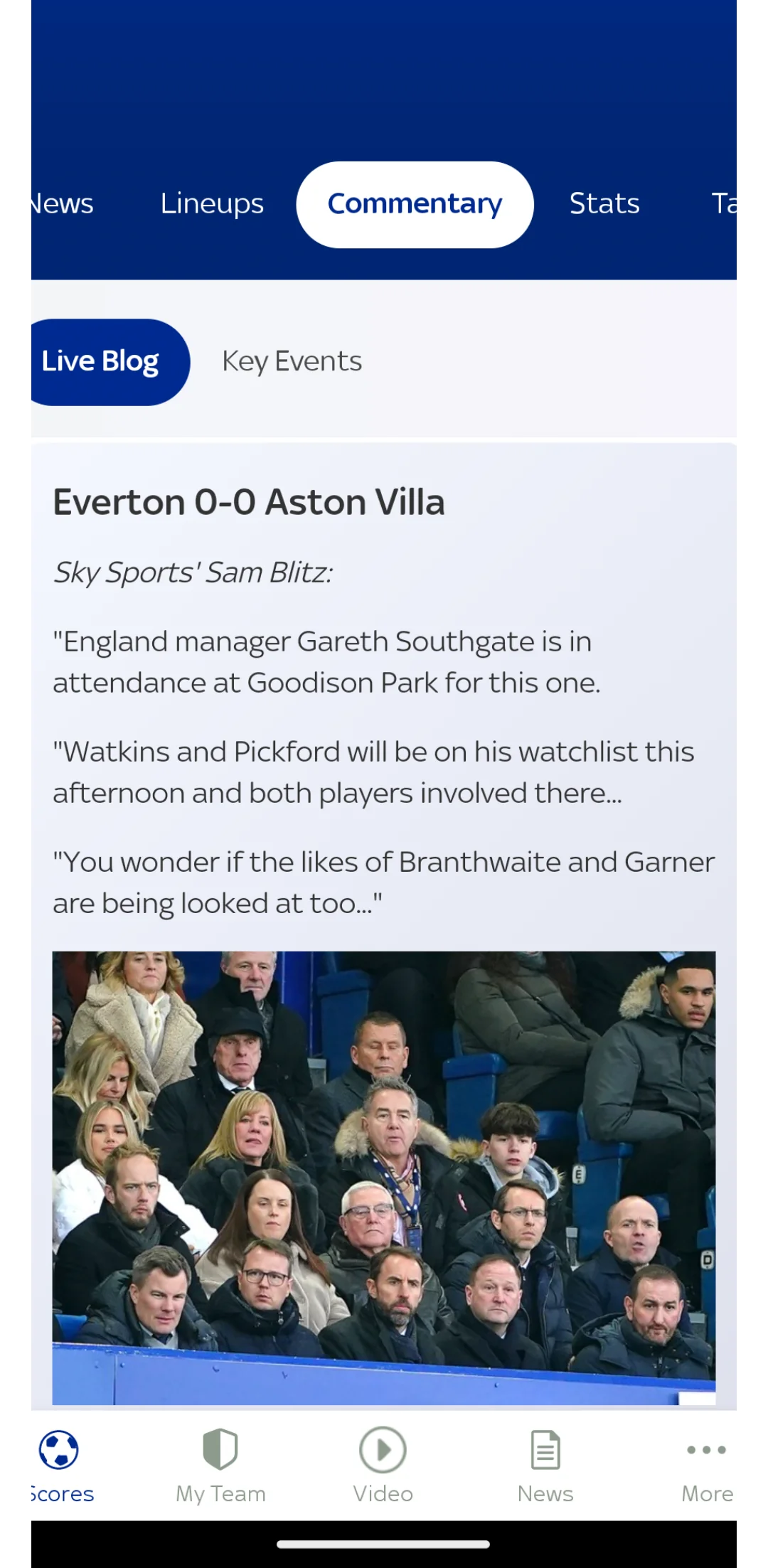Go to the News top tab

pos(63,204)
